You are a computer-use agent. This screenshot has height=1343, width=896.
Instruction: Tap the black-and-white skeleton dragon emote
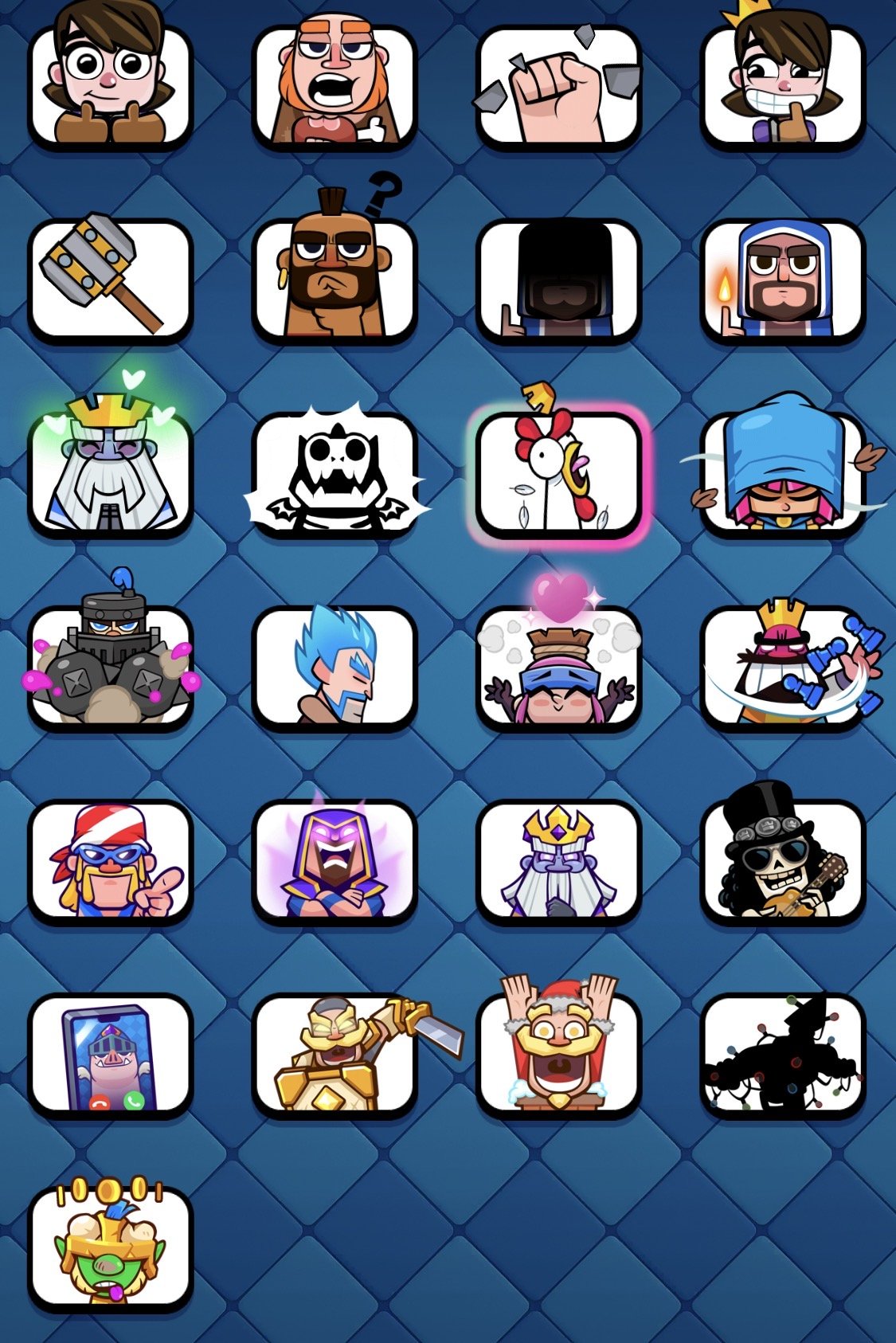pos(335,472)
